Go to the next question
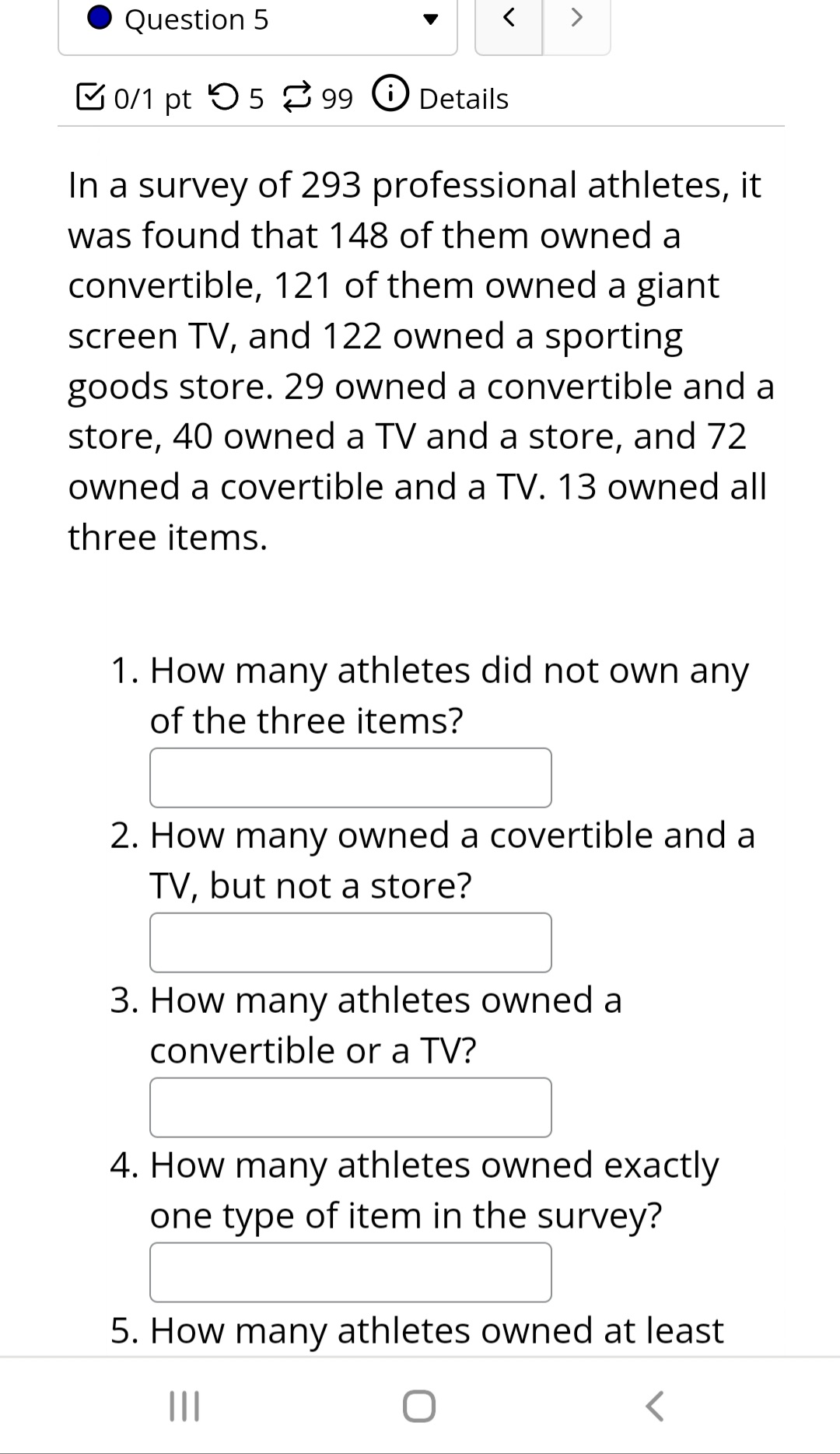Image resolution: width=840 pixels, height=1454 pixels. click(576, 19)
